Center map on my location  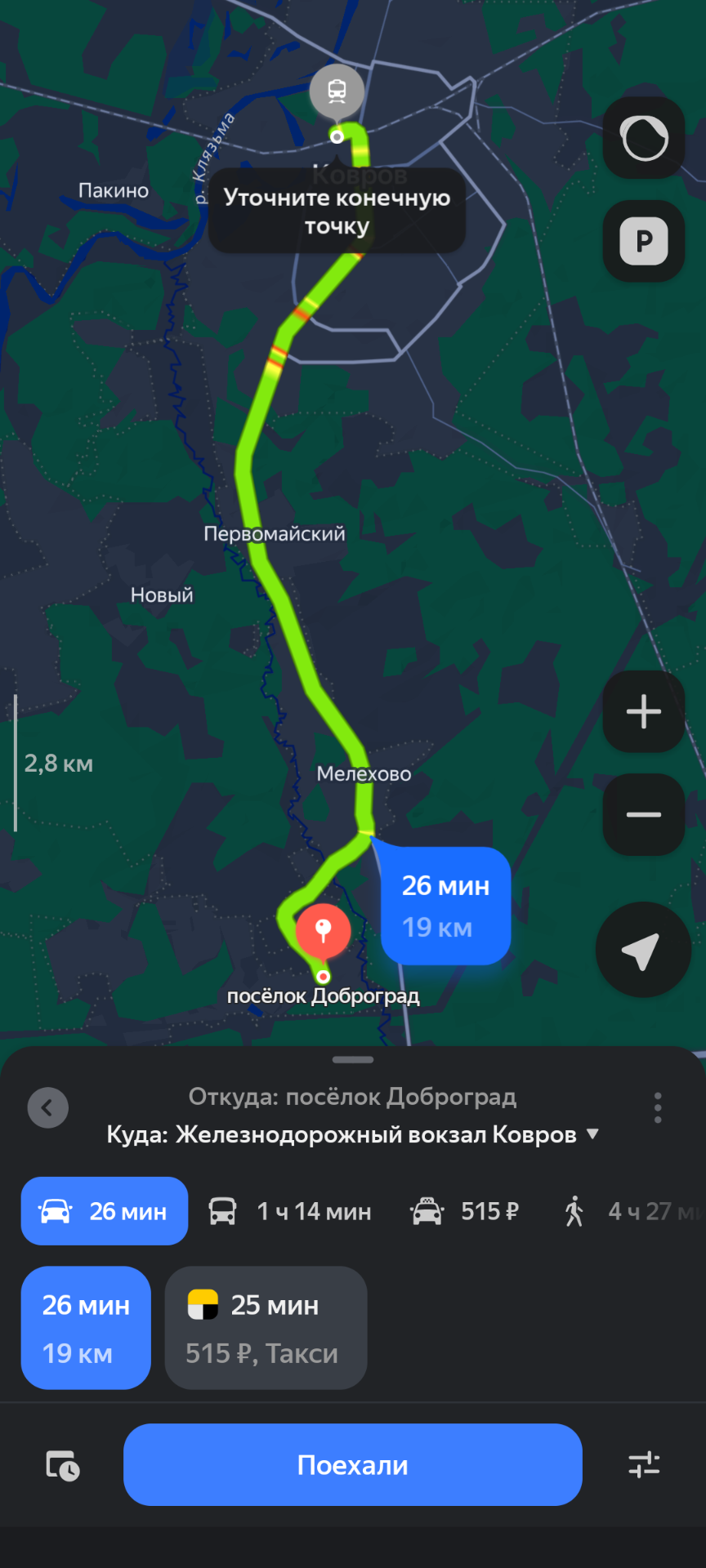pos(643,950)
